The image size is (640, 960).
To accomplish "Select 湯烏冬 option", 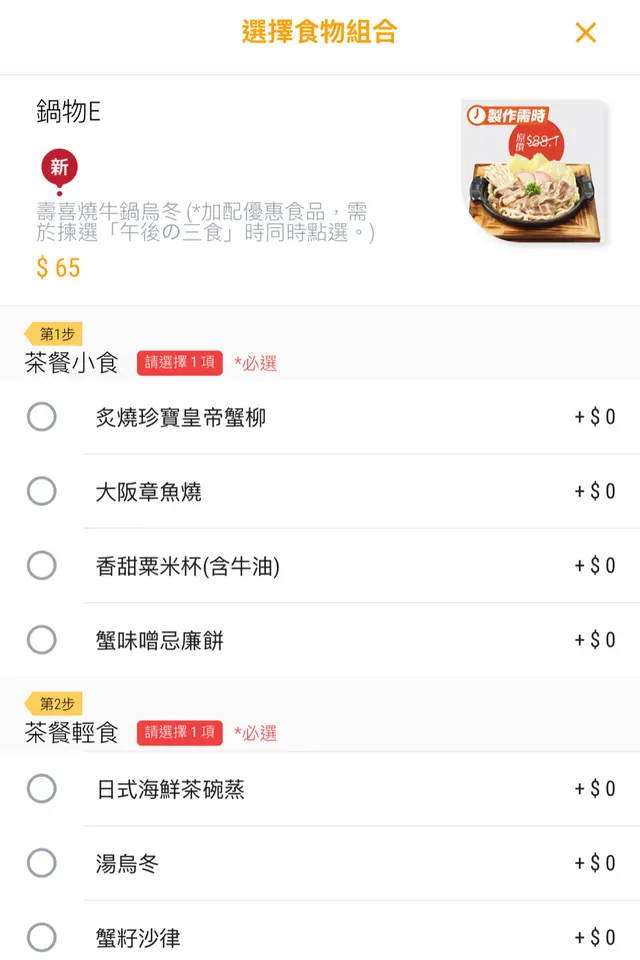I will (42, 863).
